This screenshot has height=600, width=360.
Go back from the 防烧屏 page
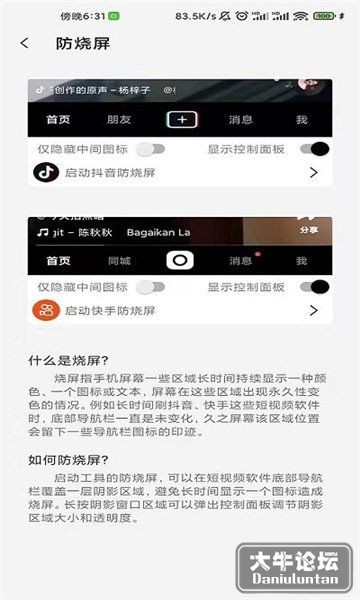(24, 43)
